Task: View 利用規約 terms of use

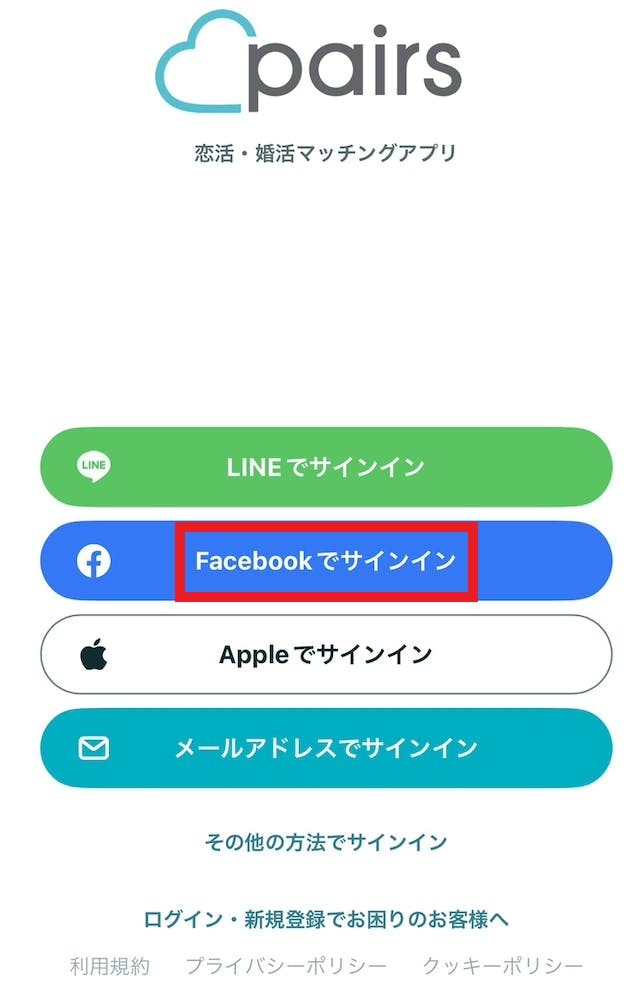Action: 110,966
